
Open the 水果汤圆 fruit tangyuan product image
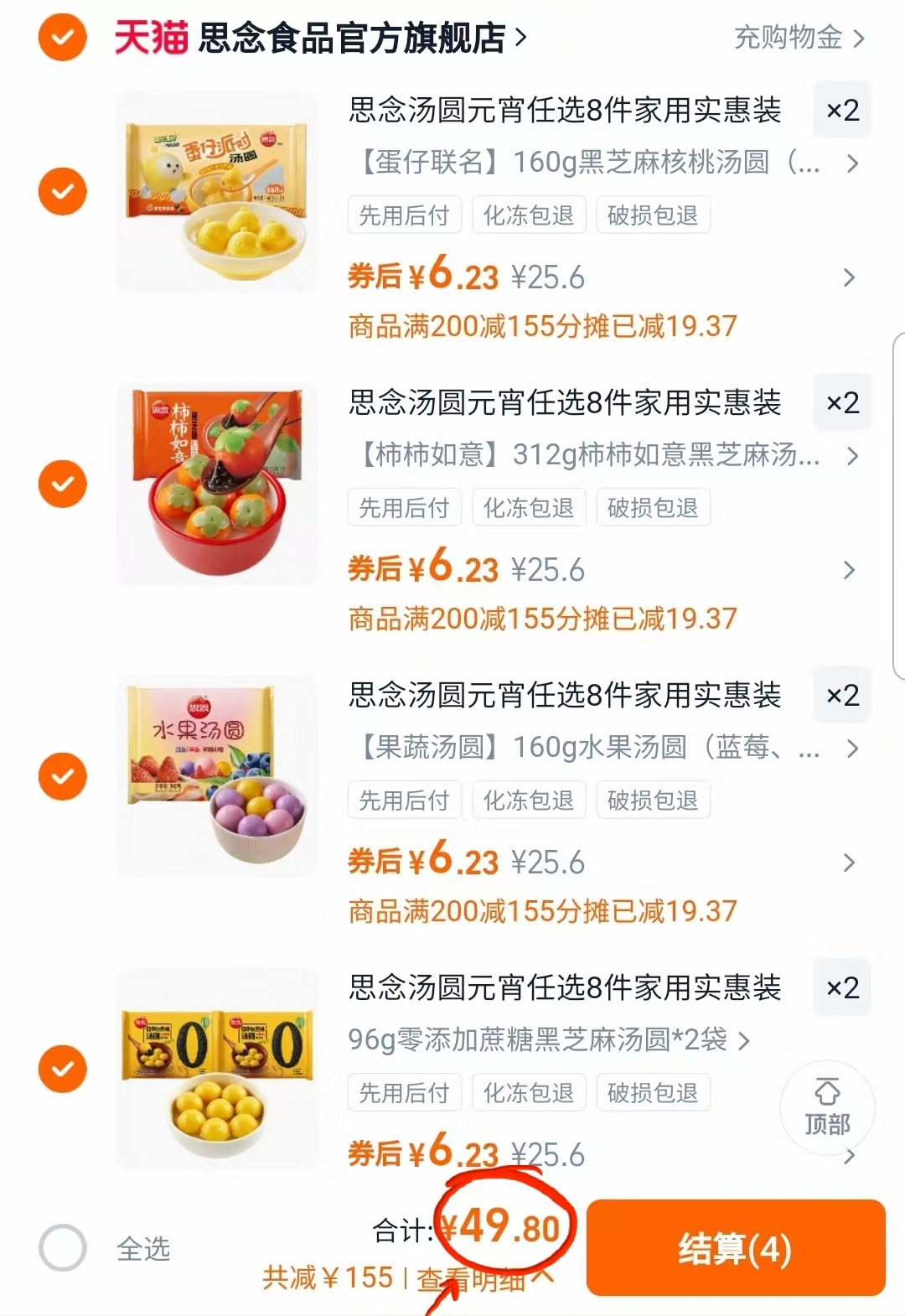pyautogui.click(x=216, y=776)
